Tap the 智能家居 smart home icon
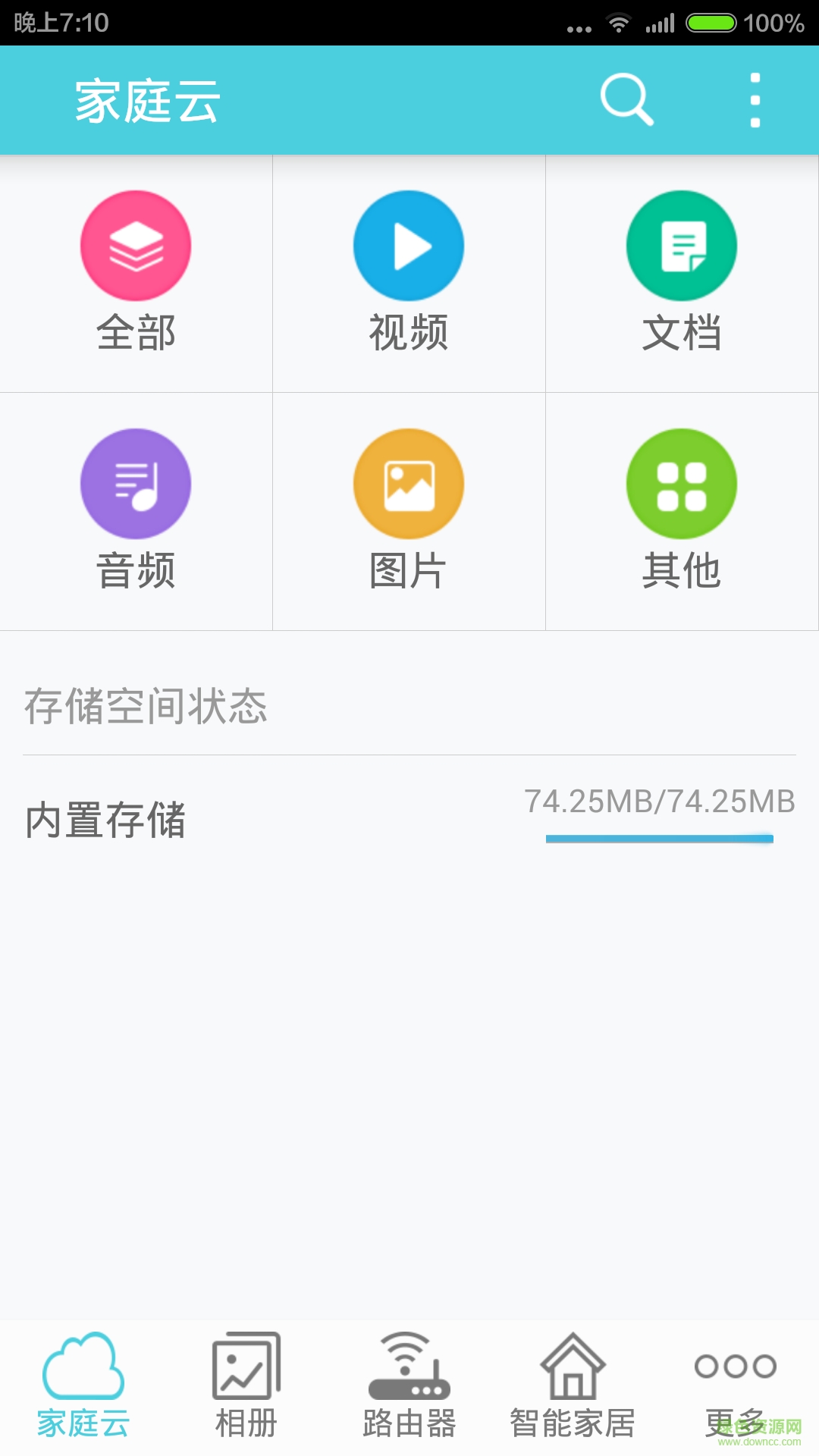This screenshot has width=819, height=1456. (x=573, y=1369)
